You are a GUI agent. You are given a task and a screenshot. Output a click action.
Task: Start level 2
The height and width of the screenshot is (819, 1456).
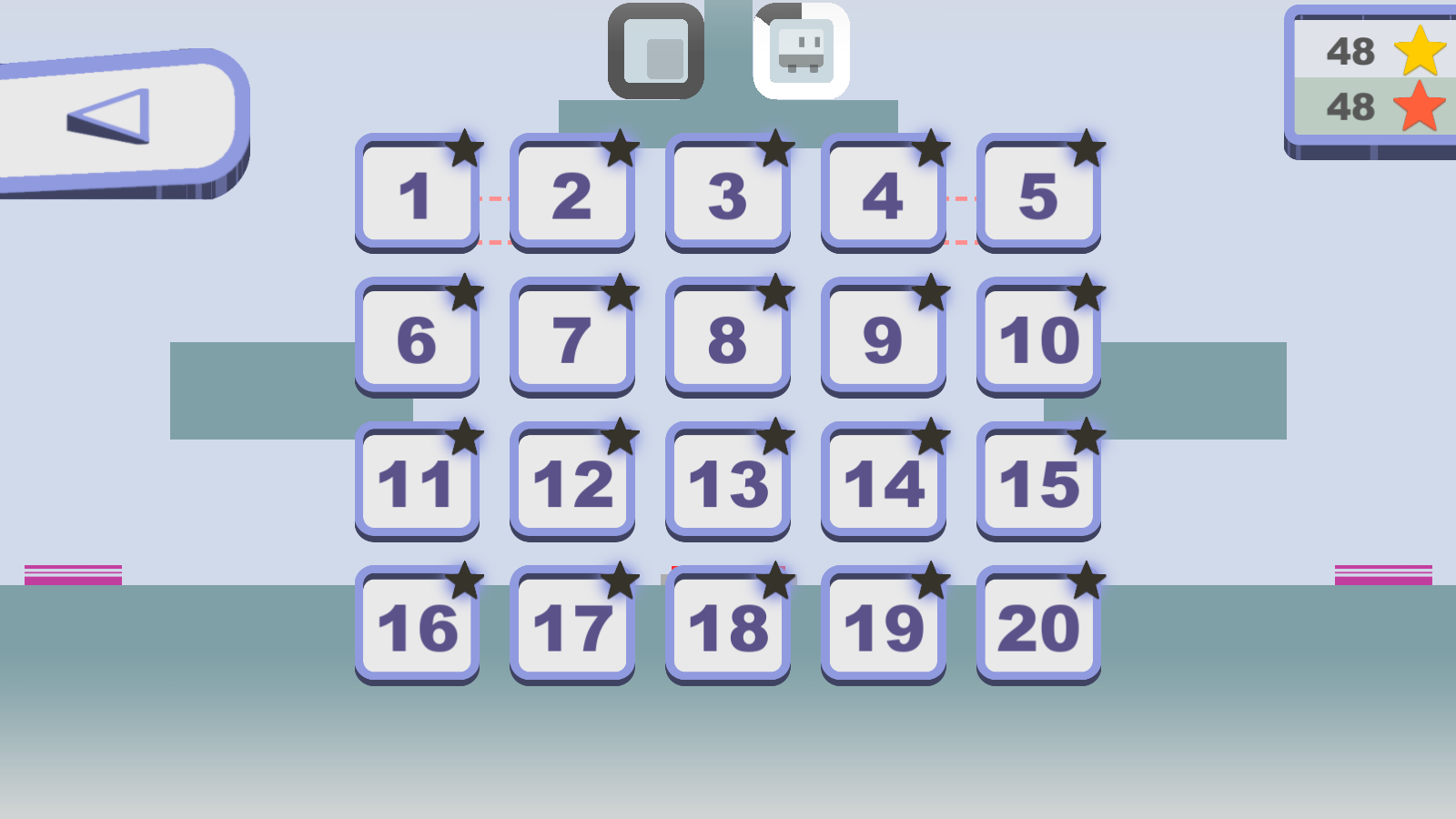pos(572,194)
